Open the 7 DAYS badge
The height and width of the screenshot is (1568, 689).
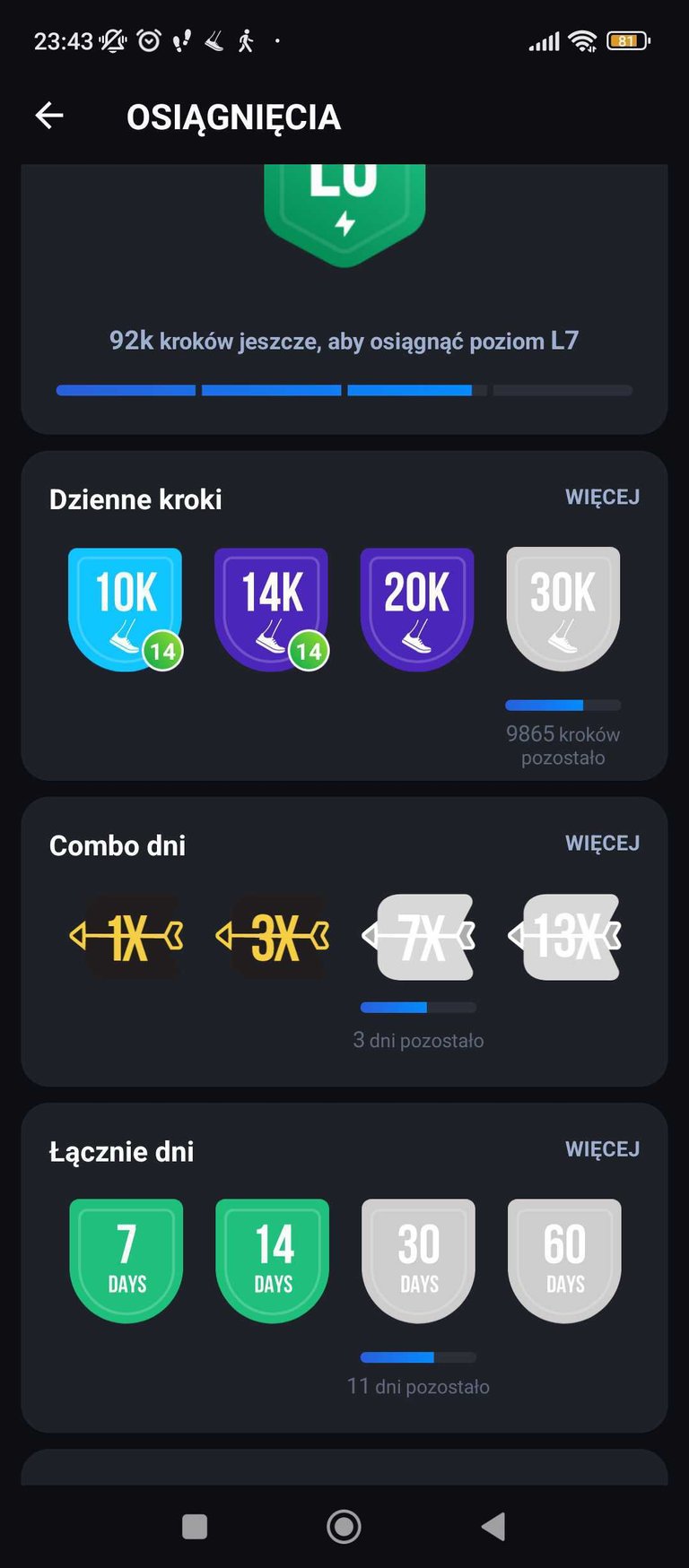[126, 1260]
